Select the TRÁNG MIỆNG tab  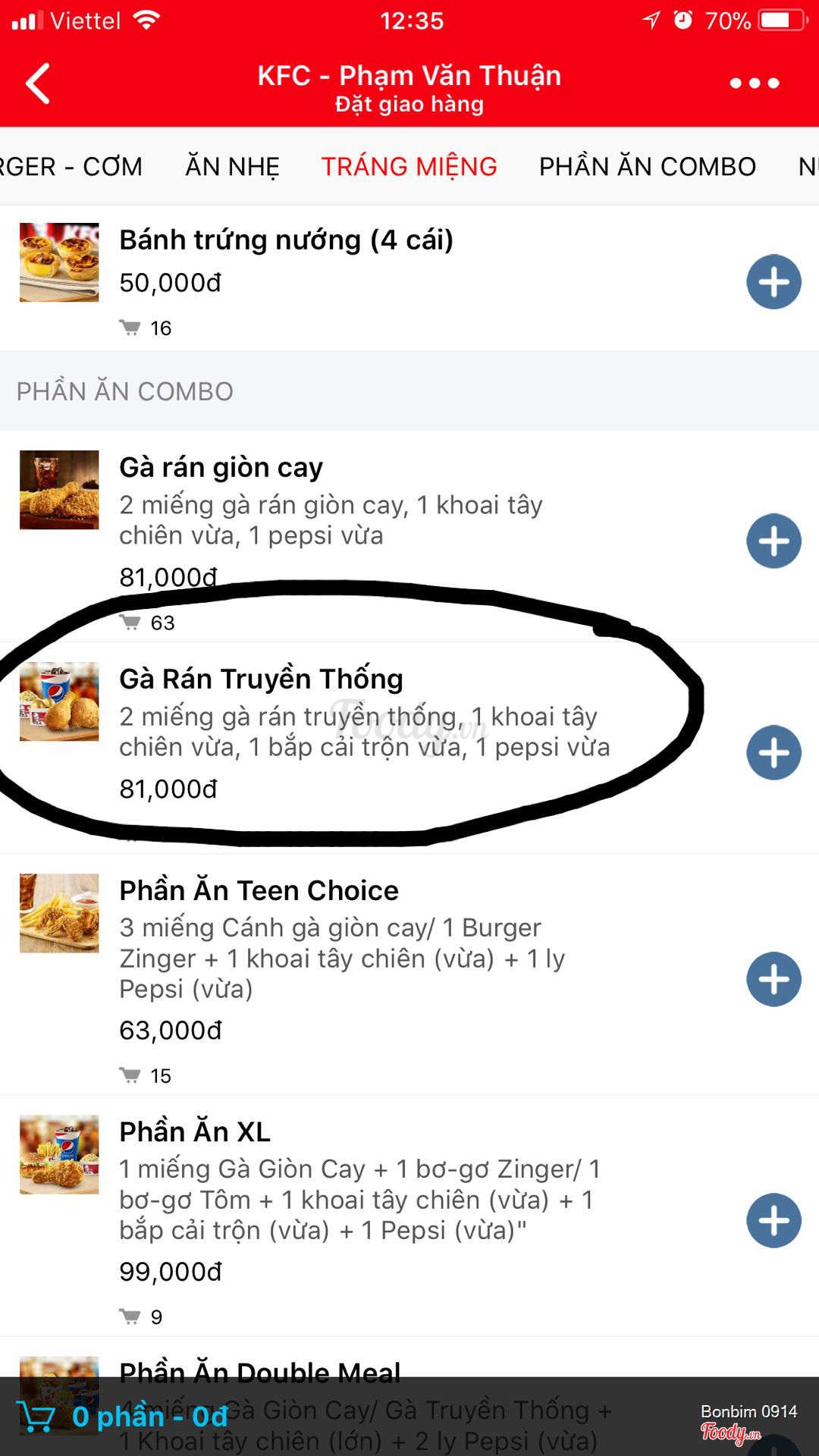[x=409, y=166]
